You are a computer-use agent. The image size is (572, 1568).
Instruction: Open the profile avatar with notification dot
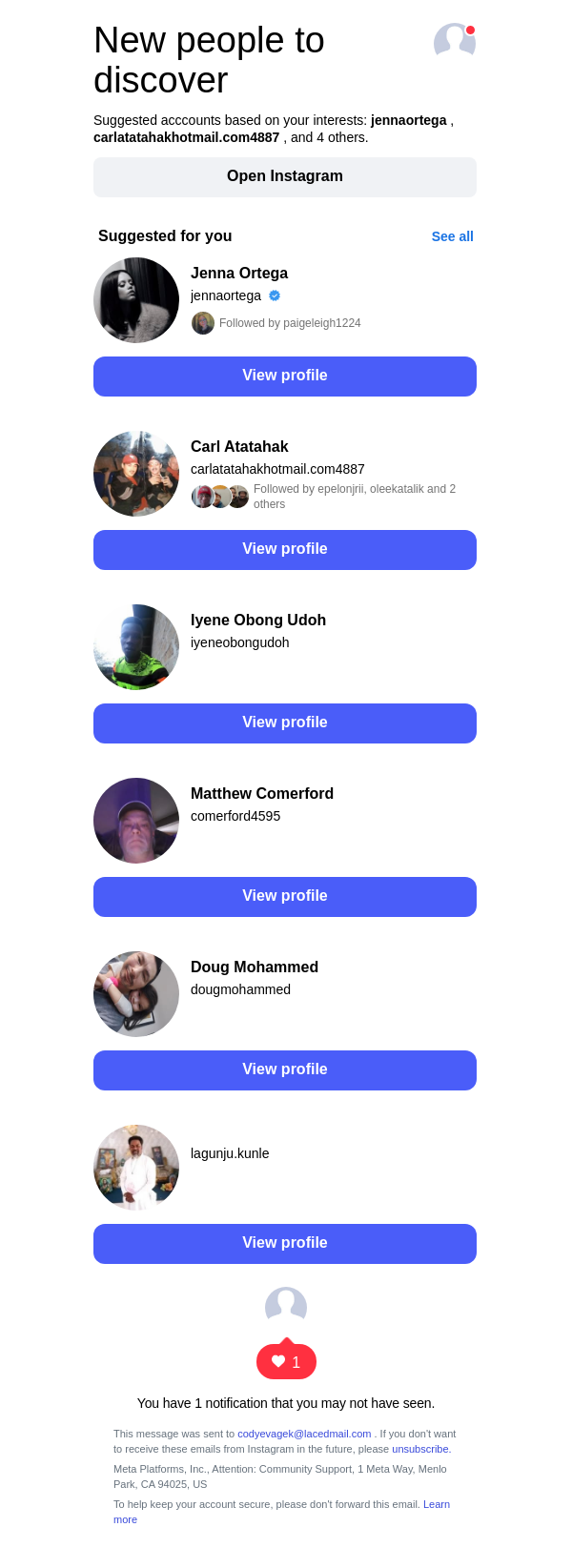[x=454, y=42]
